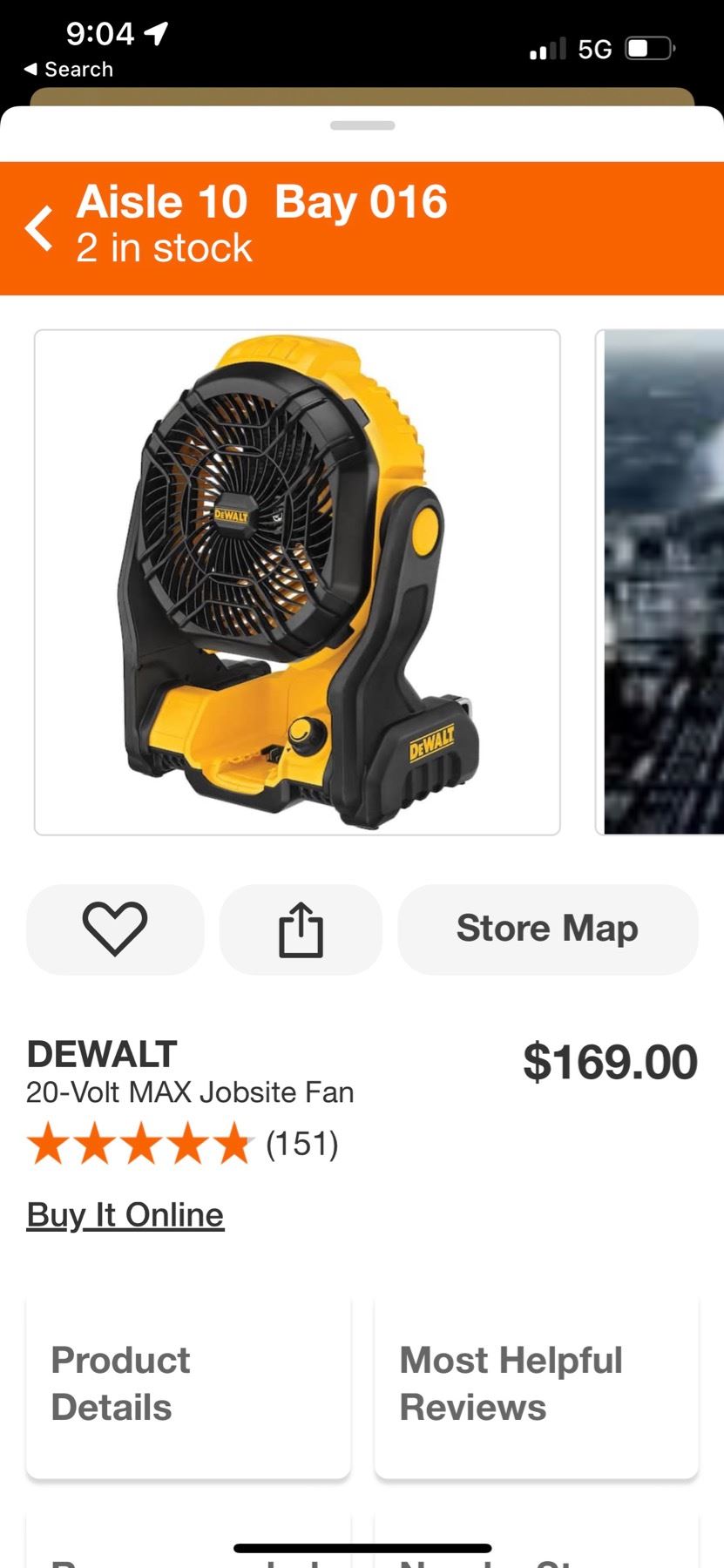Open the Store Map

pos(547,929)
